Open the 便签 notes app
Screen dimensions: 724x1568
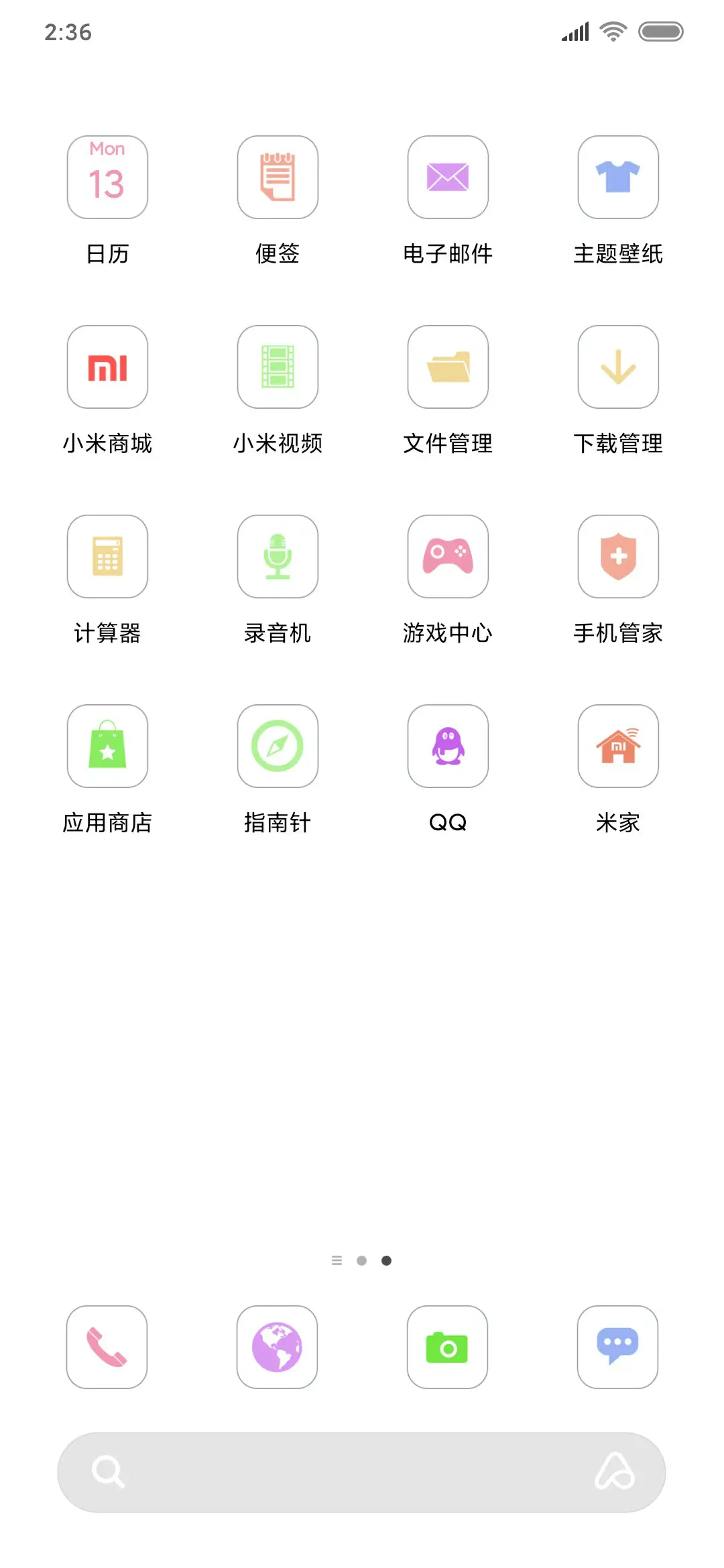click(x=278, y=177)
